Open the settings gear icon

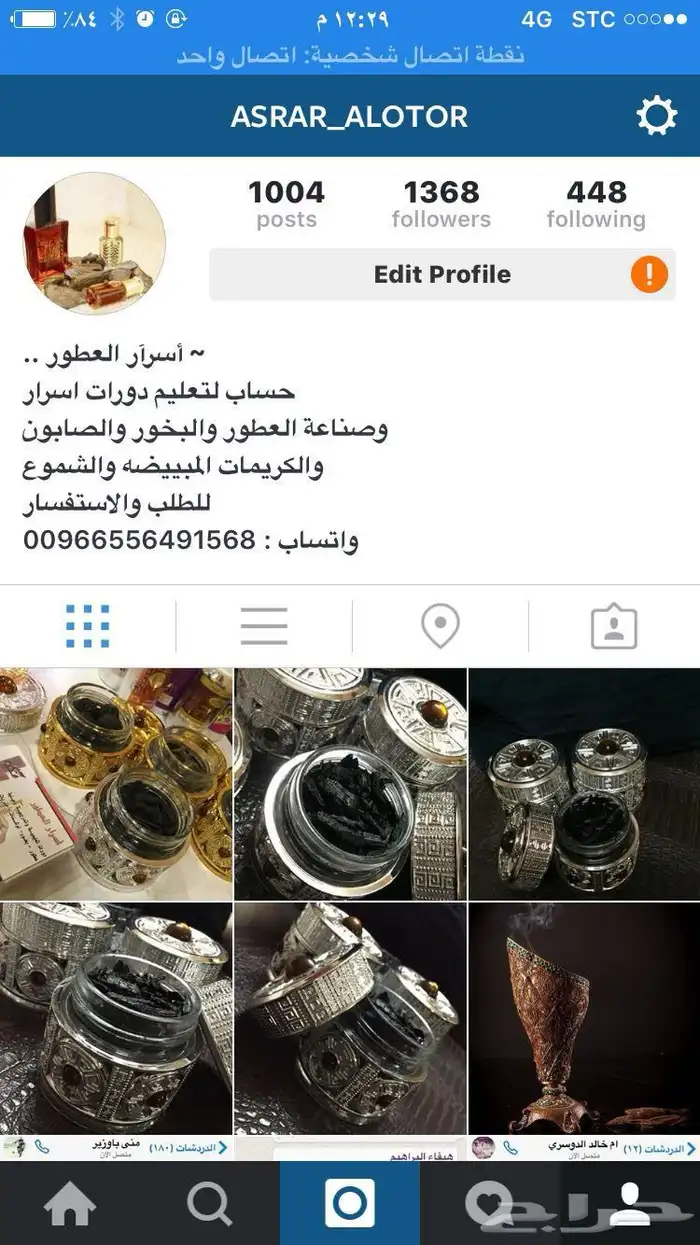pyautogui.click(x=657, y=117)
